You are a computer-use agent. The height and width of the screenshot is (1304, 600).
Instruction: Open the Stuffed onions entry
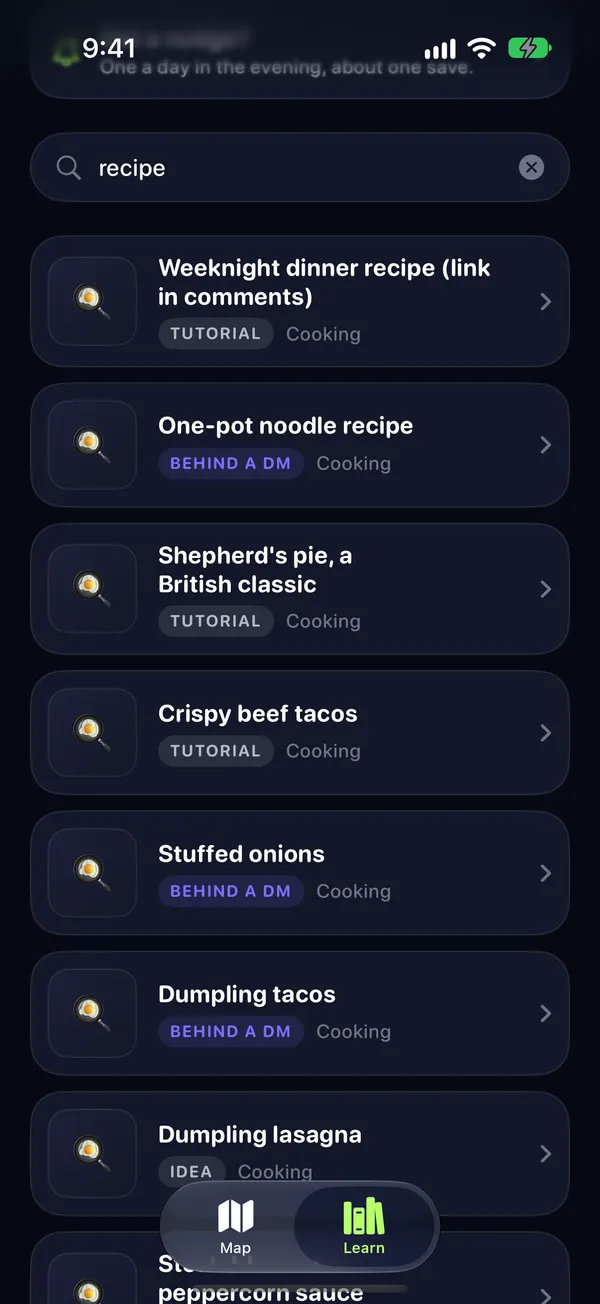point(300,873)
